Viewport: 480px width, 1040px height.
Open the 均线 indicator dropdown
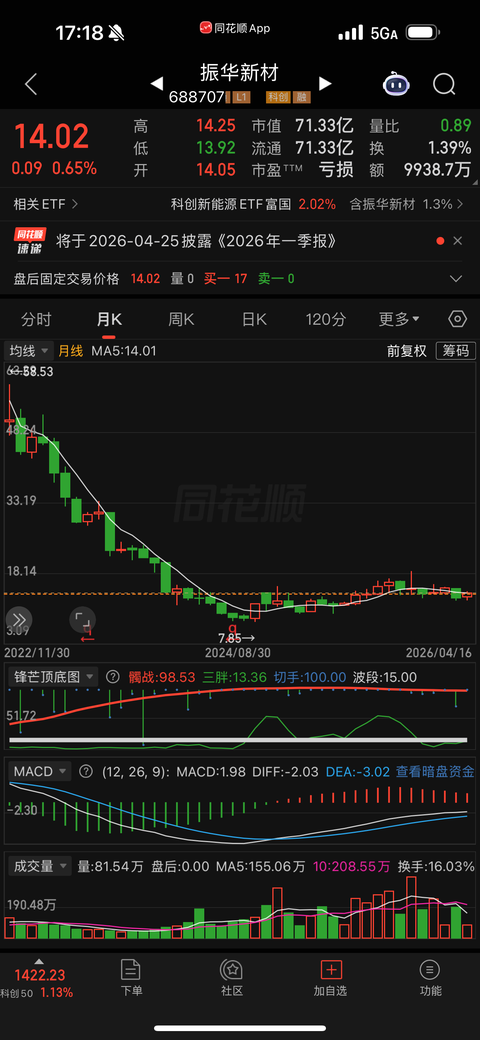[29, 351]
